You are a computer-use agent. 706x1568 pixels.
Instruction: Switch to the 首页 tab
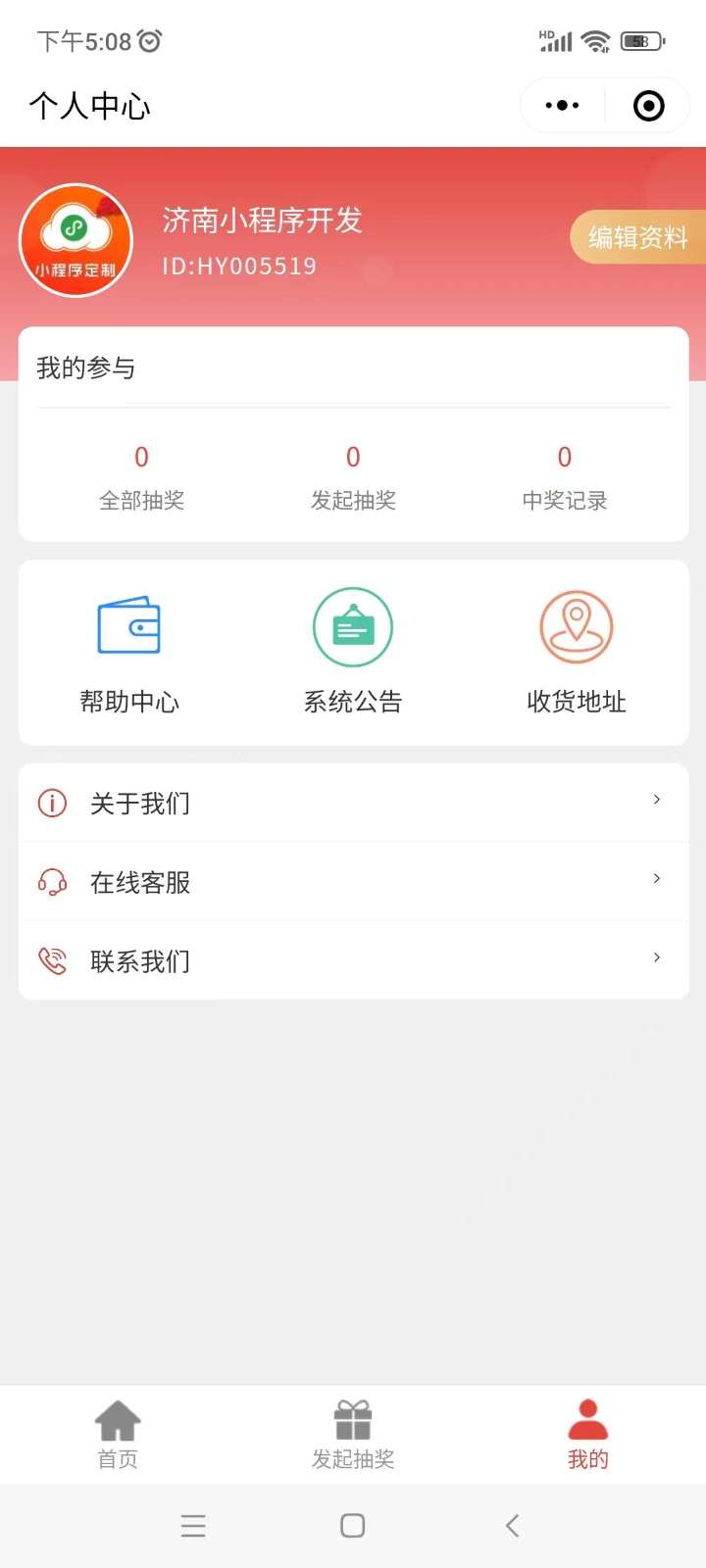coord(118,1435)
